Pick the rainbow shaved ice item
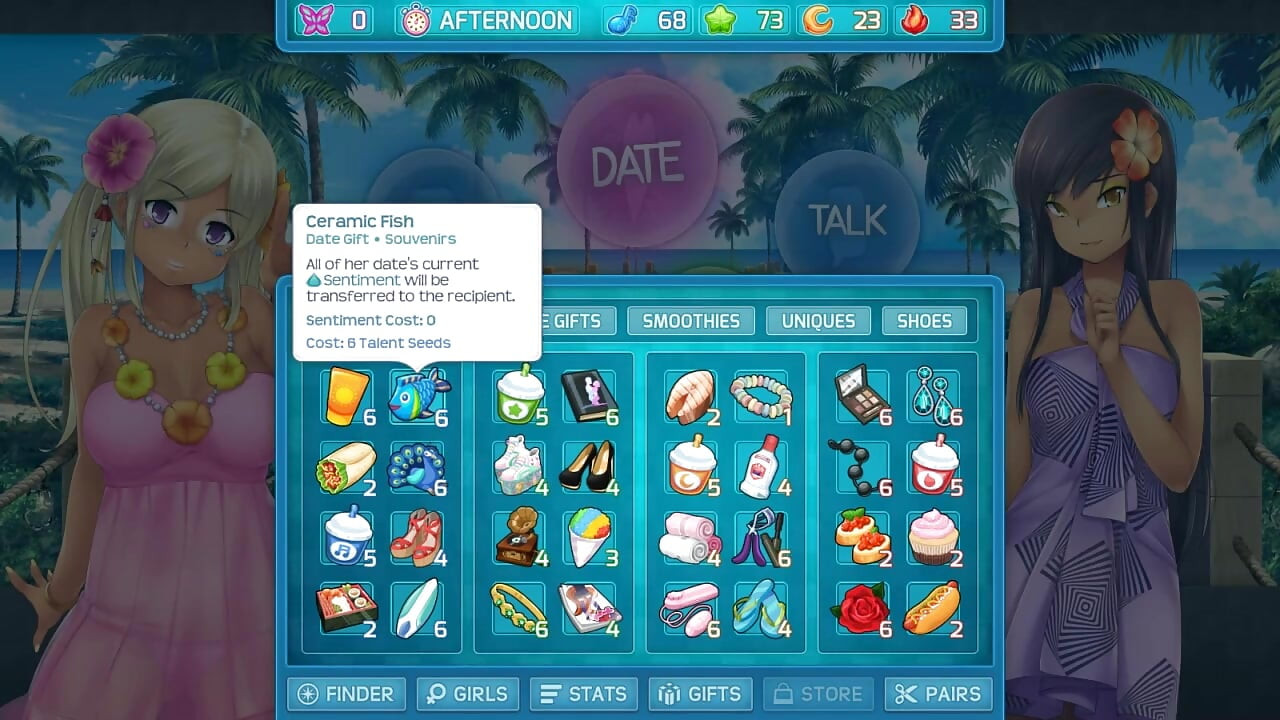The width and height of the screenshot is (1280, 720). click(588, 538)
